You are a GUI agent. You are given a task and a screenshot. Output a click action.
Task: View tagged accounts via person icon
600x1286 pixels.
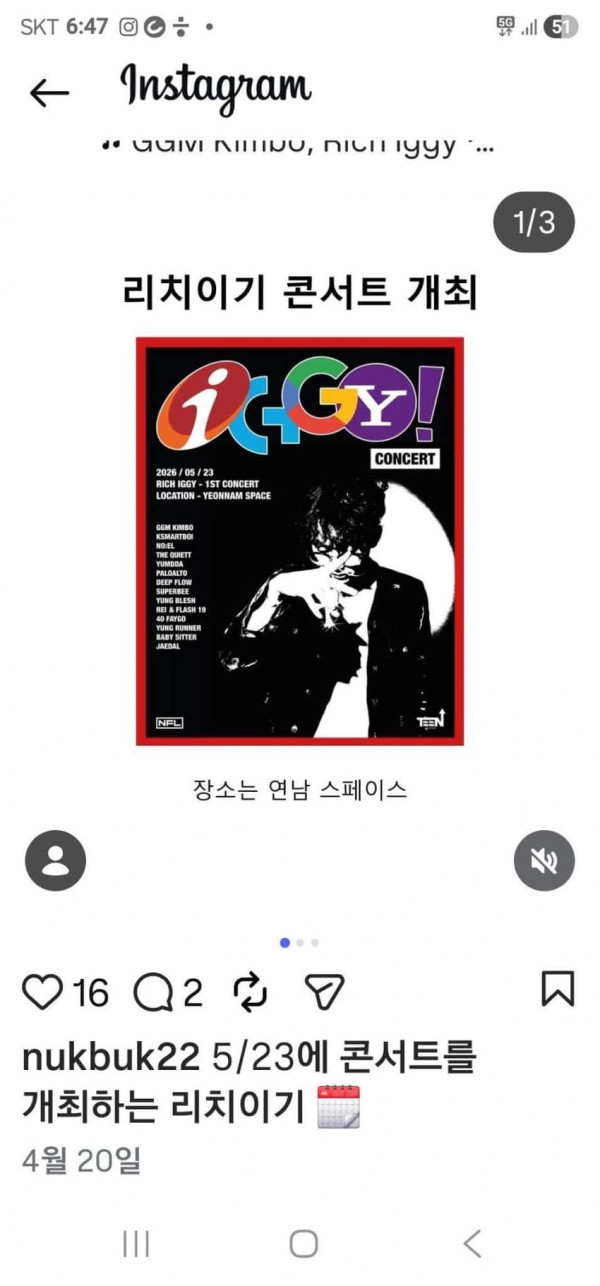[x=56, y=861]
